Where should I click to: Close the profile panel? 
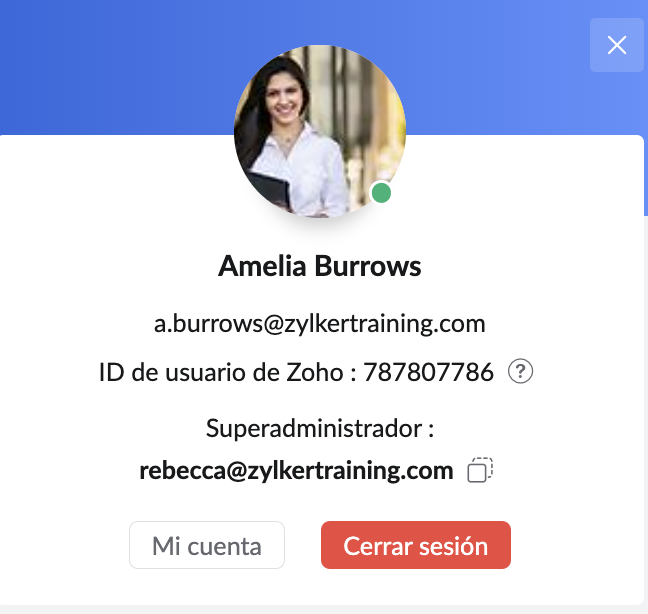617,45
